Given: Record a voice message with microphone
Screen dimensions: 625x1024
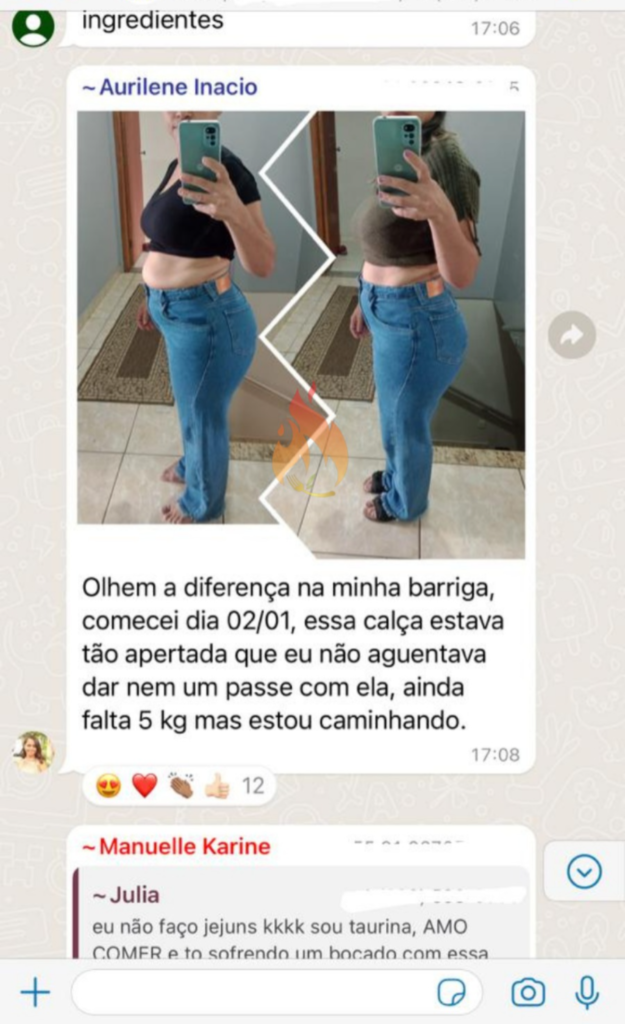Looking at the screenshot, I should (587, 992).
